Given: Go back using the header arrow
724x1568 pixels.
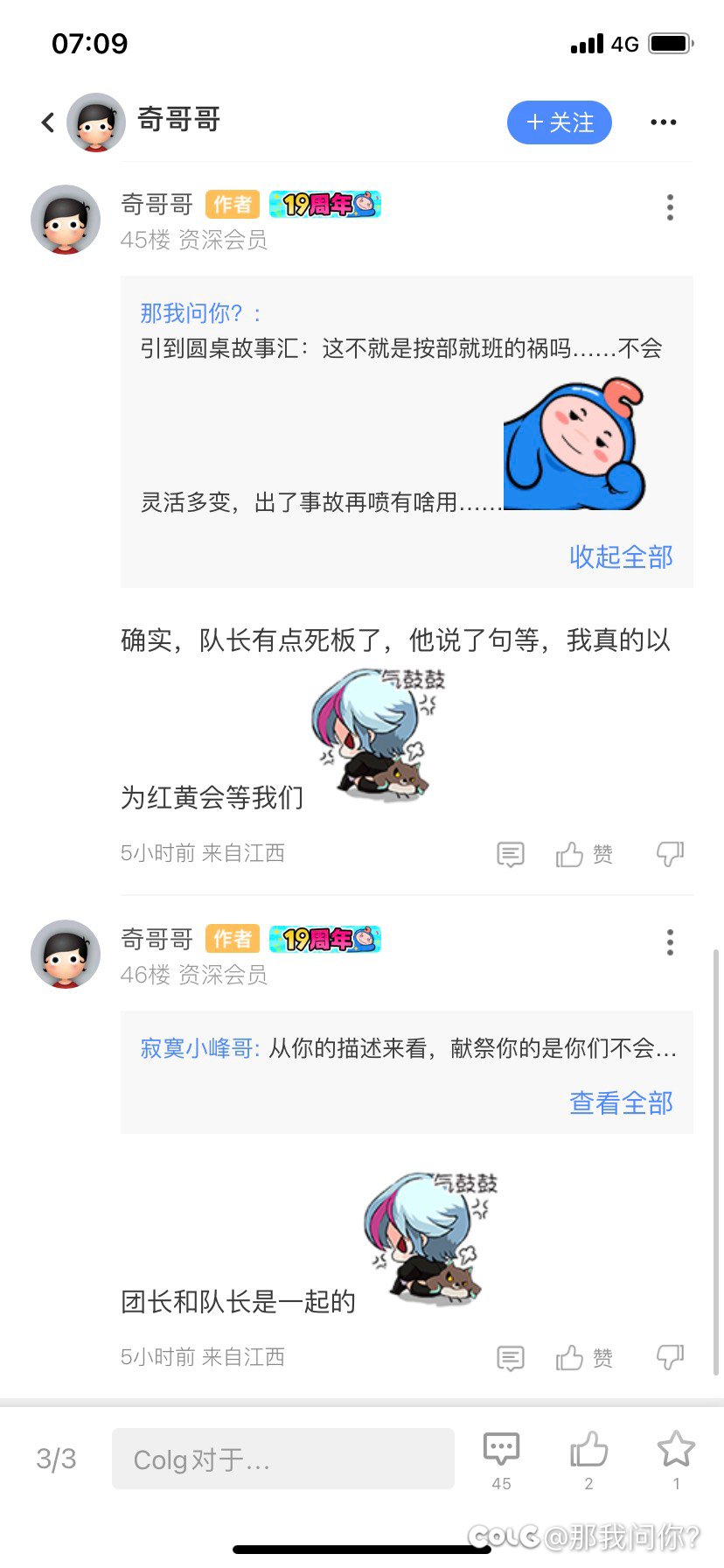Looking at the screenshot, I should pos(48,122).
